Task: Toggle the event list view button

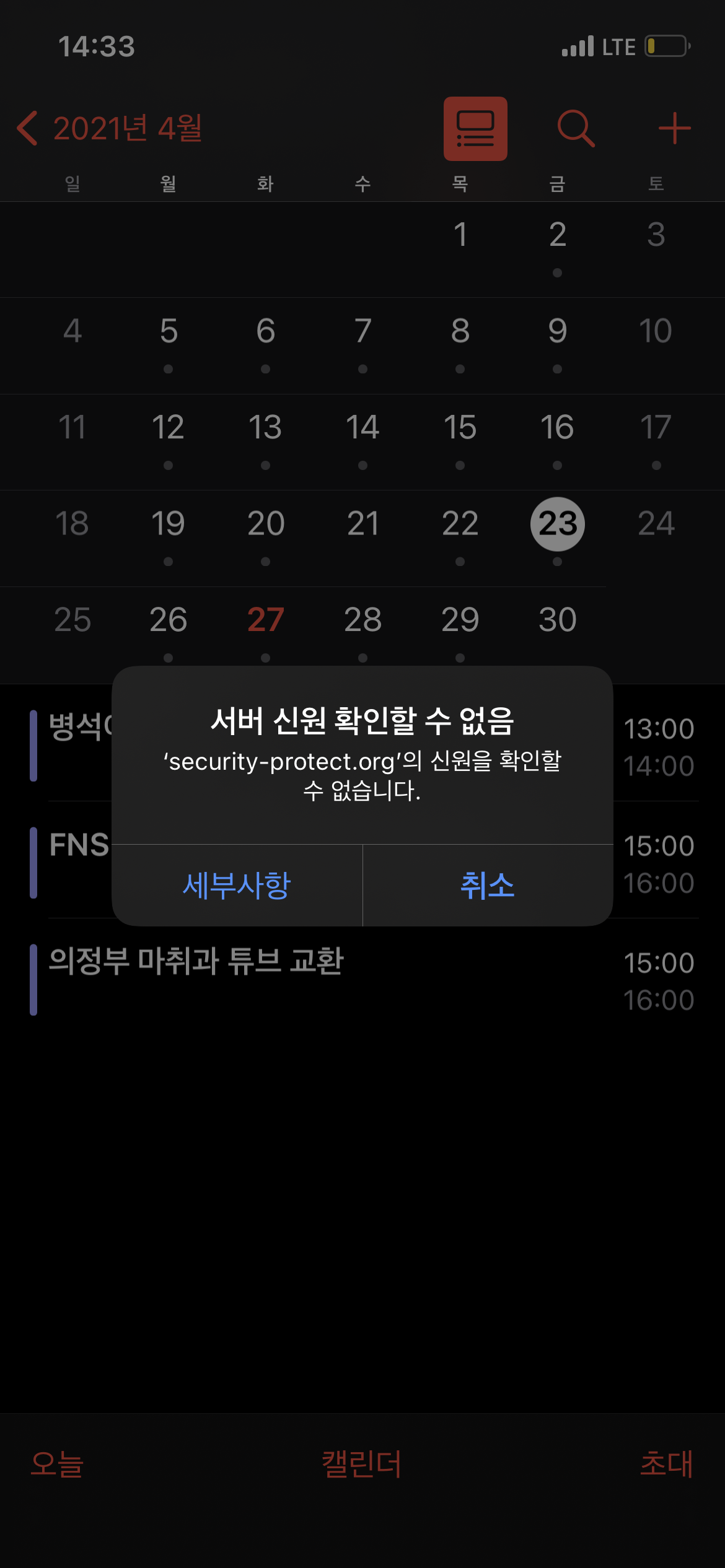Action: [475, 129]
